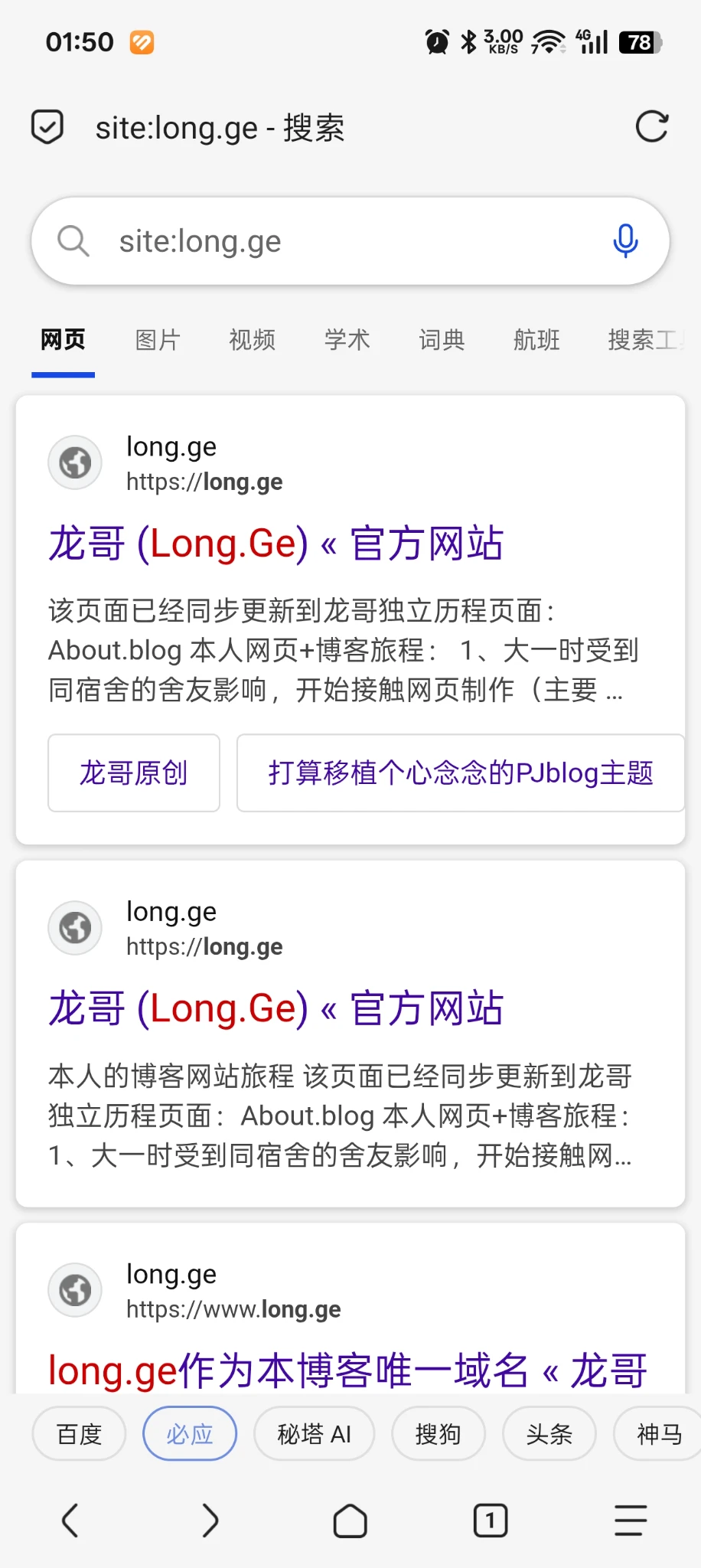The image size is (701, 1568).
Task: Switch to the 航班 tab
Action: (x=536, y=340)
